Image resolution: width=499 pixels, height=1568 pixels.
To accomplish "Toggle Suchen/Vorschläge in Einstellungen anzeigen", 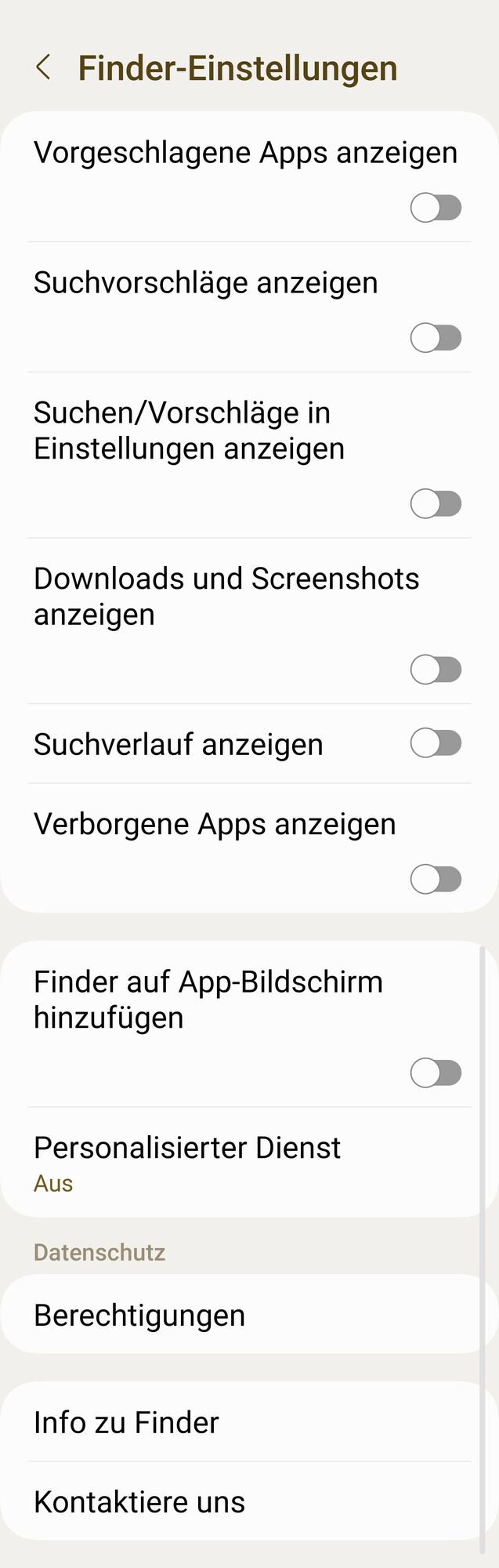I will point(436,503).
